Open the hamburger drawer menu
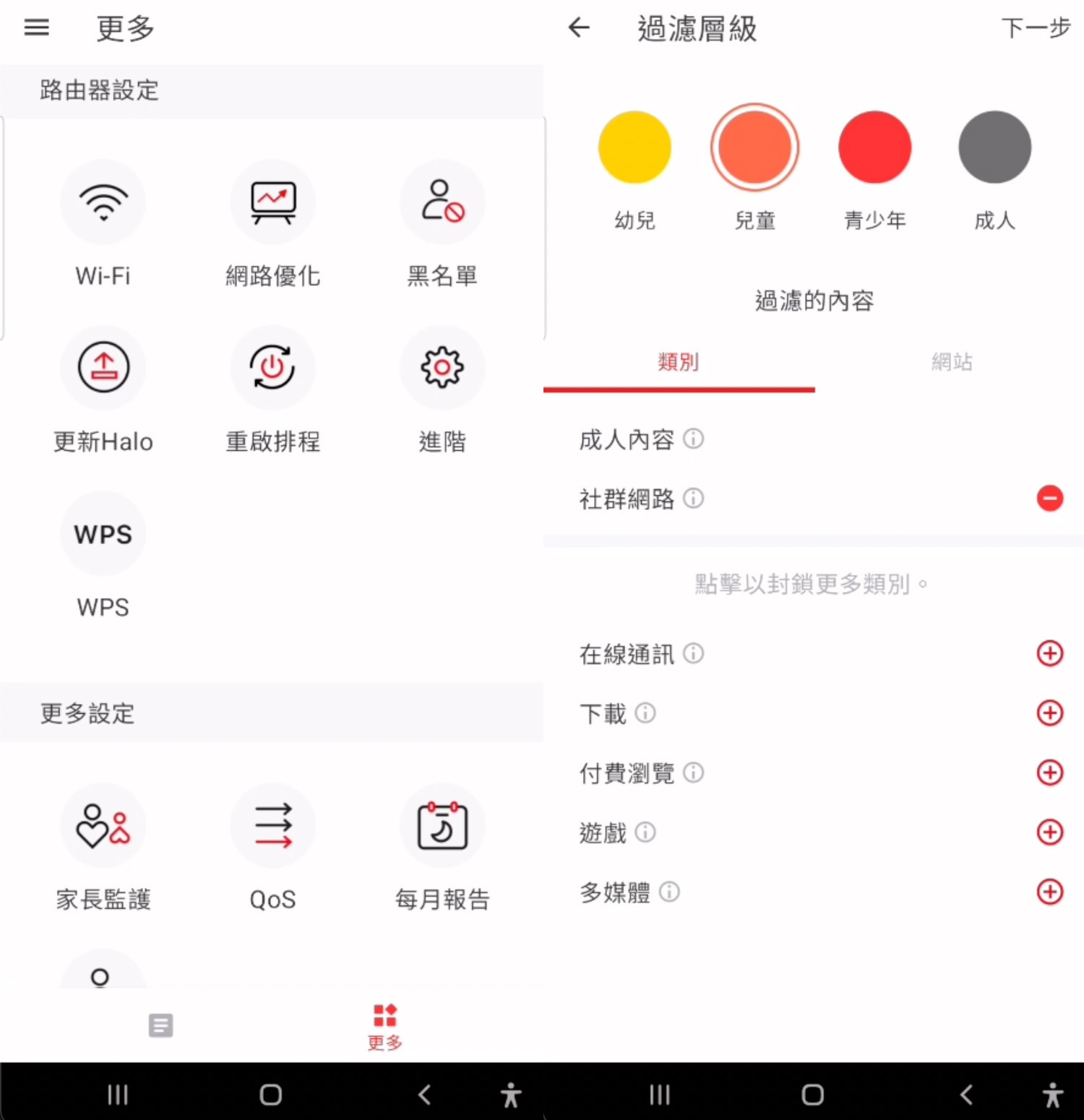This screenshot has width=1084, height=1120. point(36,27)
